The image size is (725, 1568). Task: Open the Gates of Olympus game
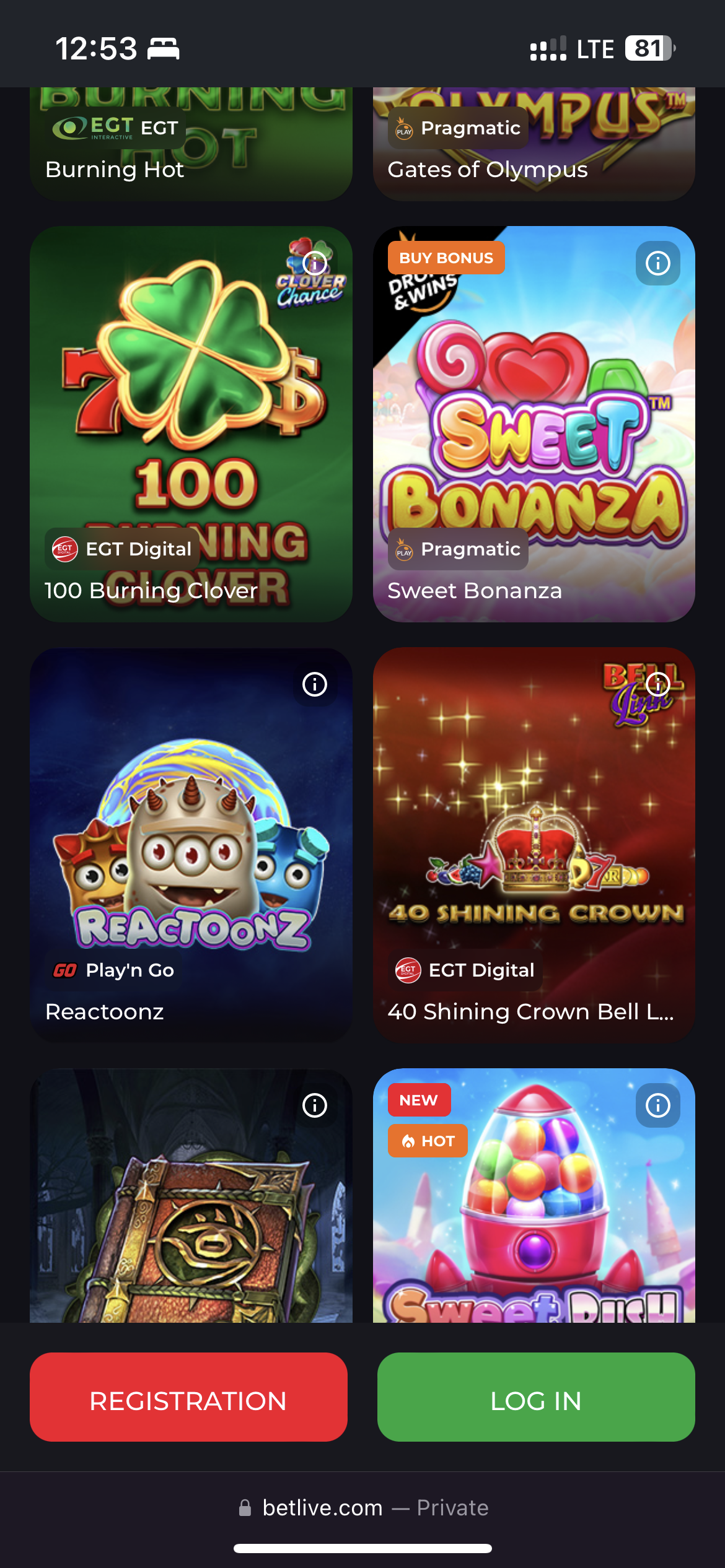(534, 149)
